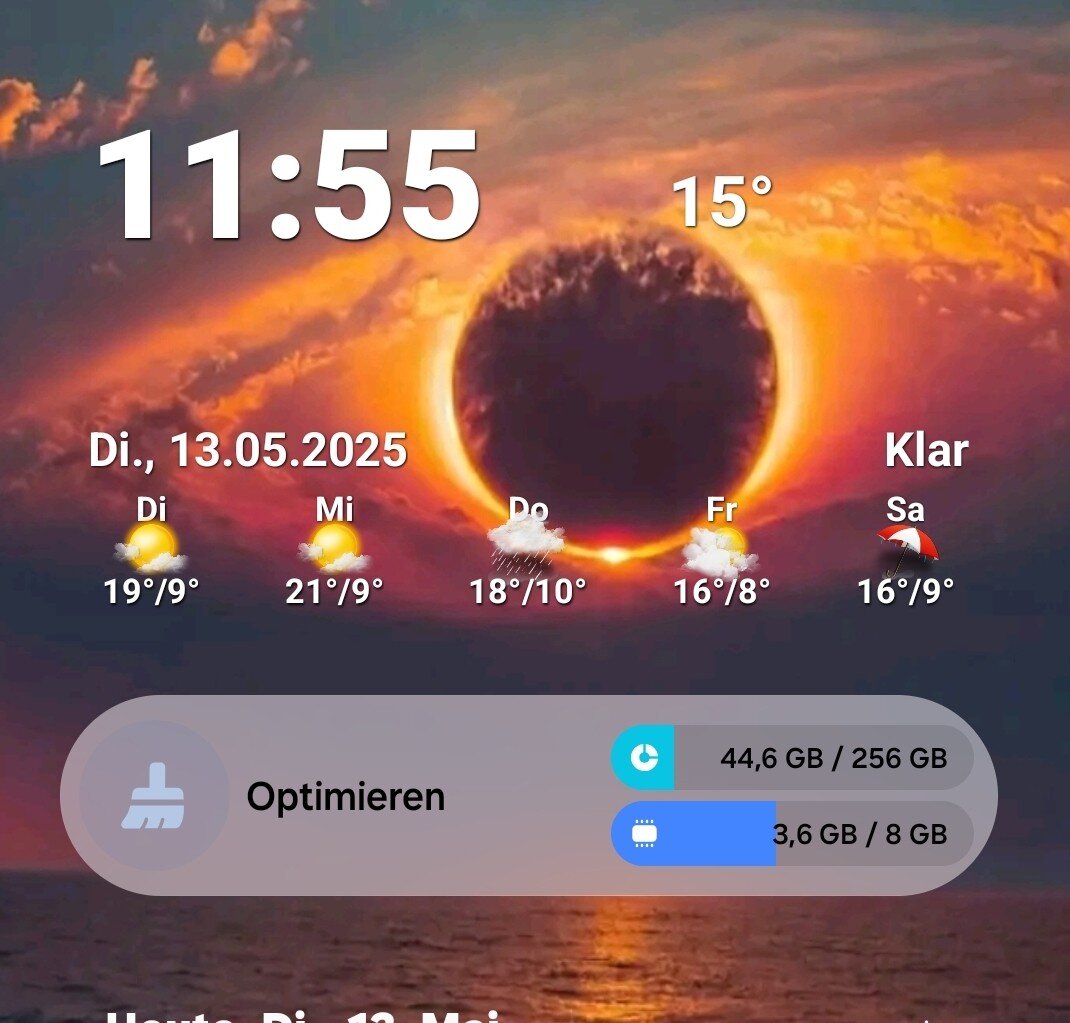Open storage details showing 44,6 GB / 256 GB
This screenshot has height=1023, width=1070.
pyautogui.click(x=792, y=757)
